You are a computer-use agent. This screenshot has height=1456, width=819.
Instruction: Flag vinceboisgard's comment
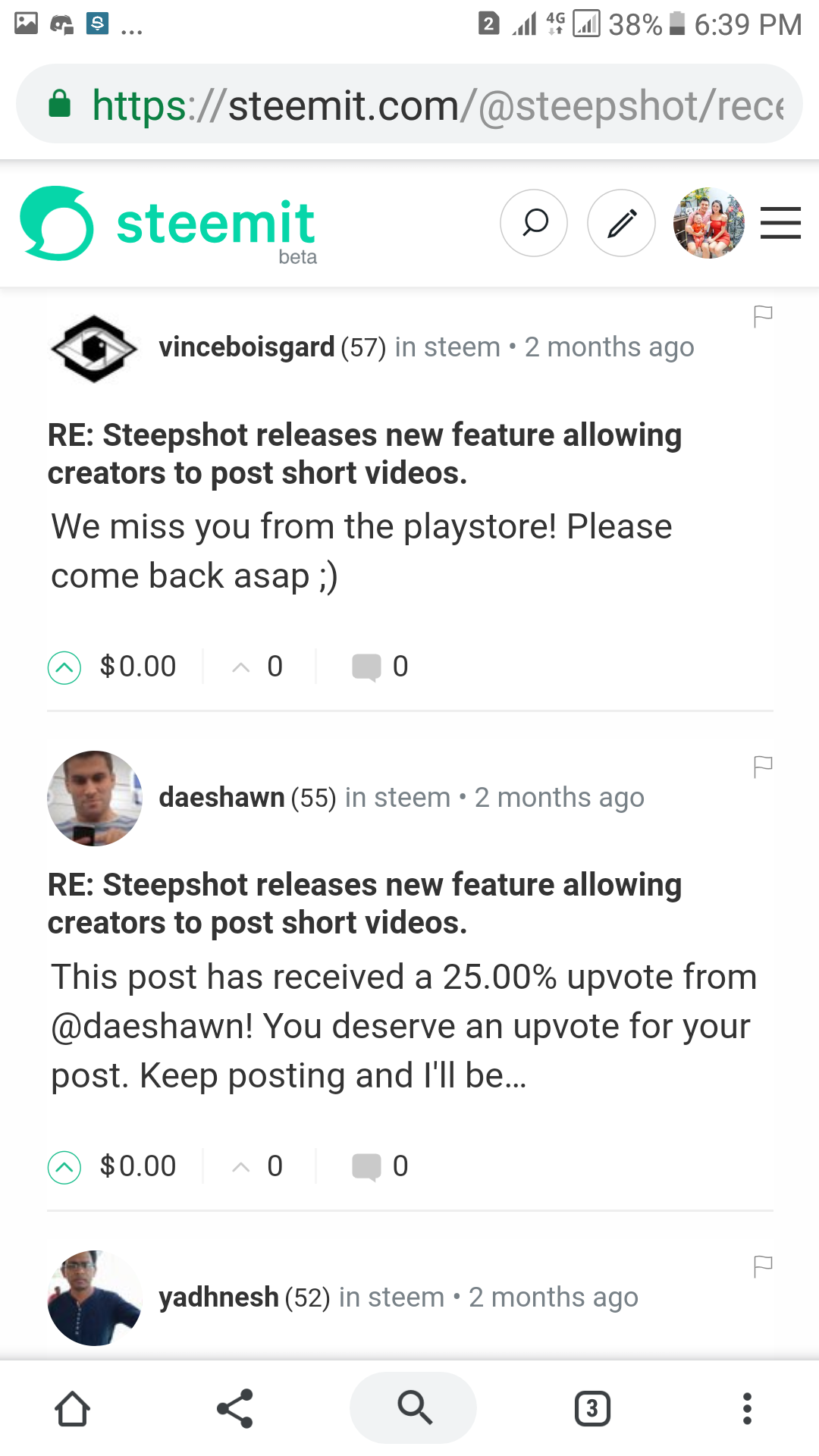click(763, 316)
